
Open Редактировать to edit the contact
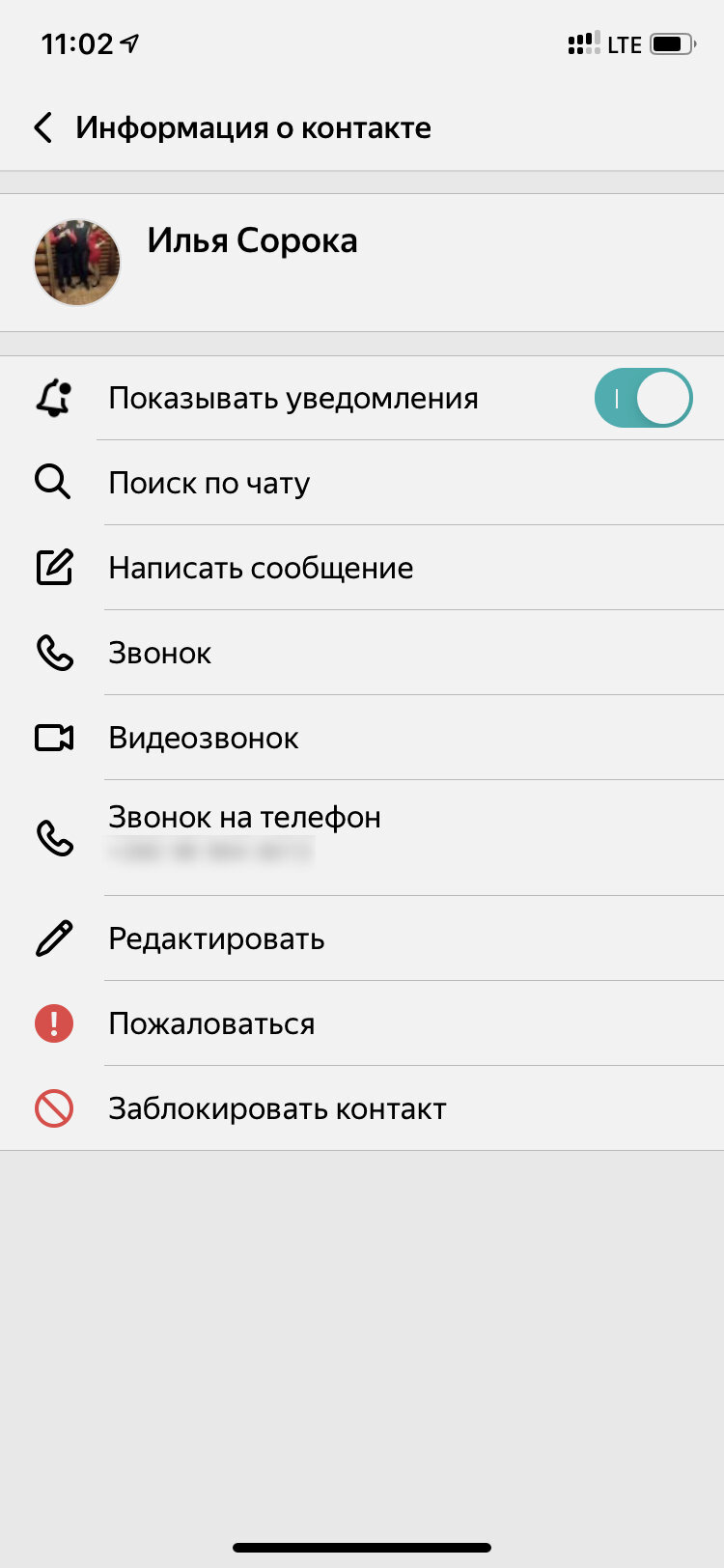point(362,938)
